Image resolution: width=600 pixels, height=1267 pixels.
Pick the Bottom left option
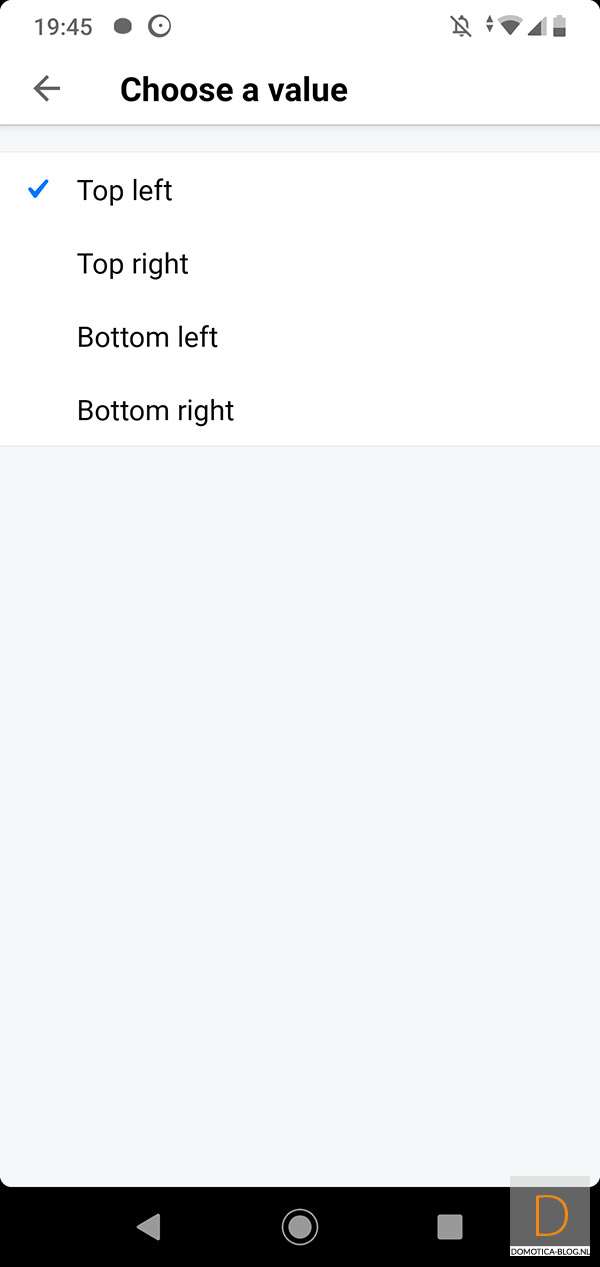tap(147, 337)
